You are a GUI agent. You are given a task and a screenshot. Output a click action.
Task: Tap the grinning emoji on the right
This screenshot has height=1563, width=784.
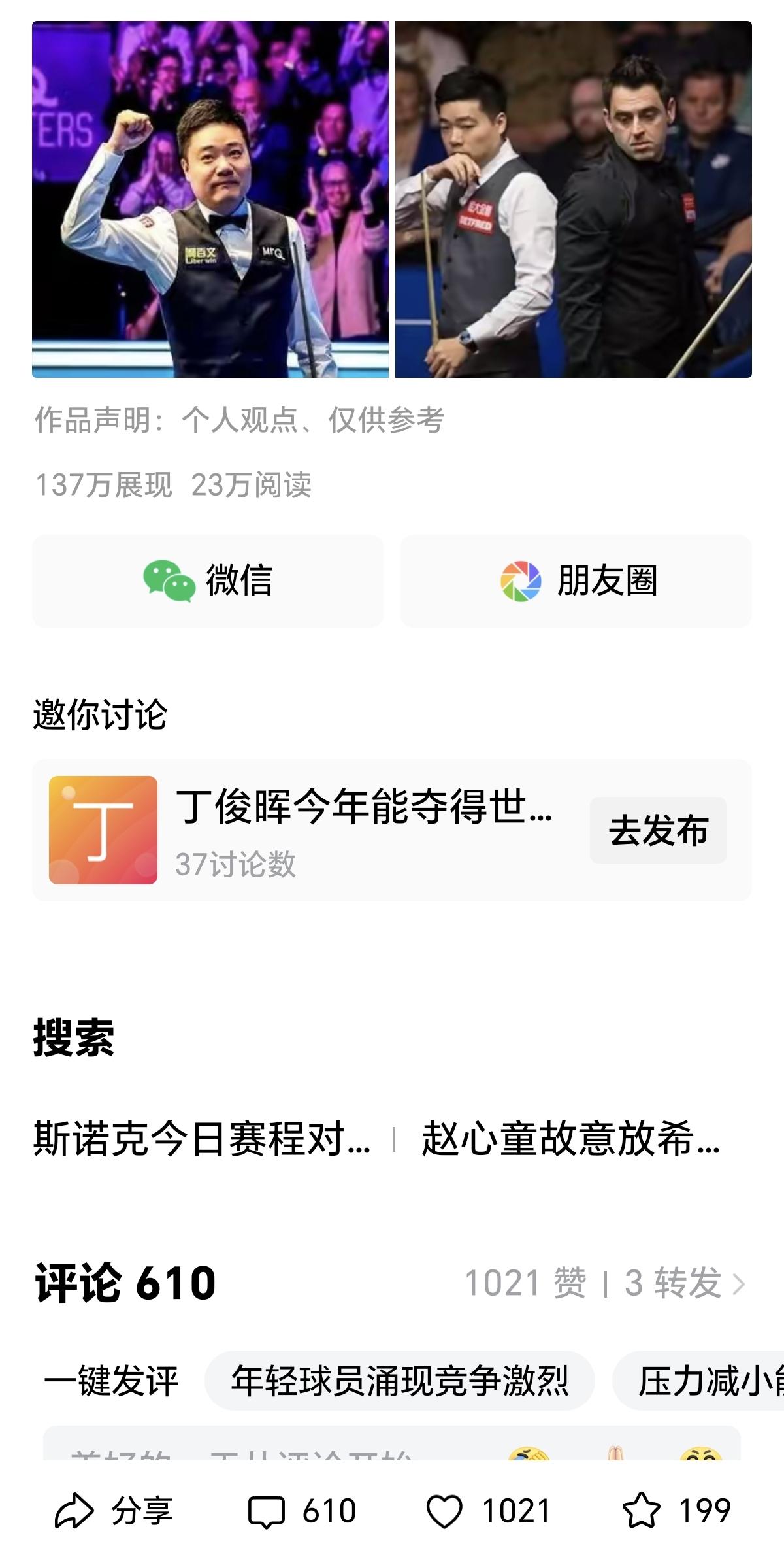pos(702,1456)
